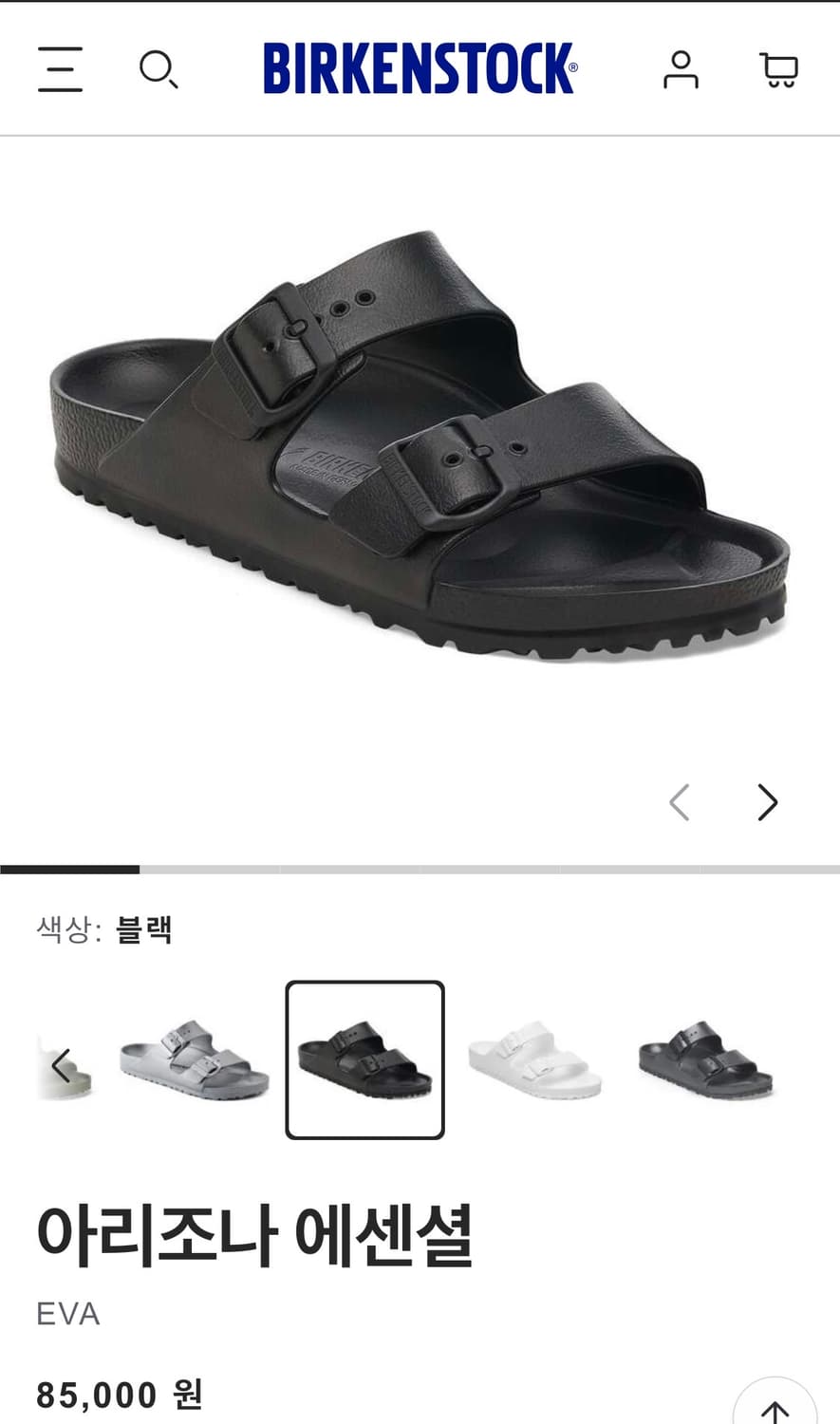Open the shopping cart icon

click(x=778, y=70)
